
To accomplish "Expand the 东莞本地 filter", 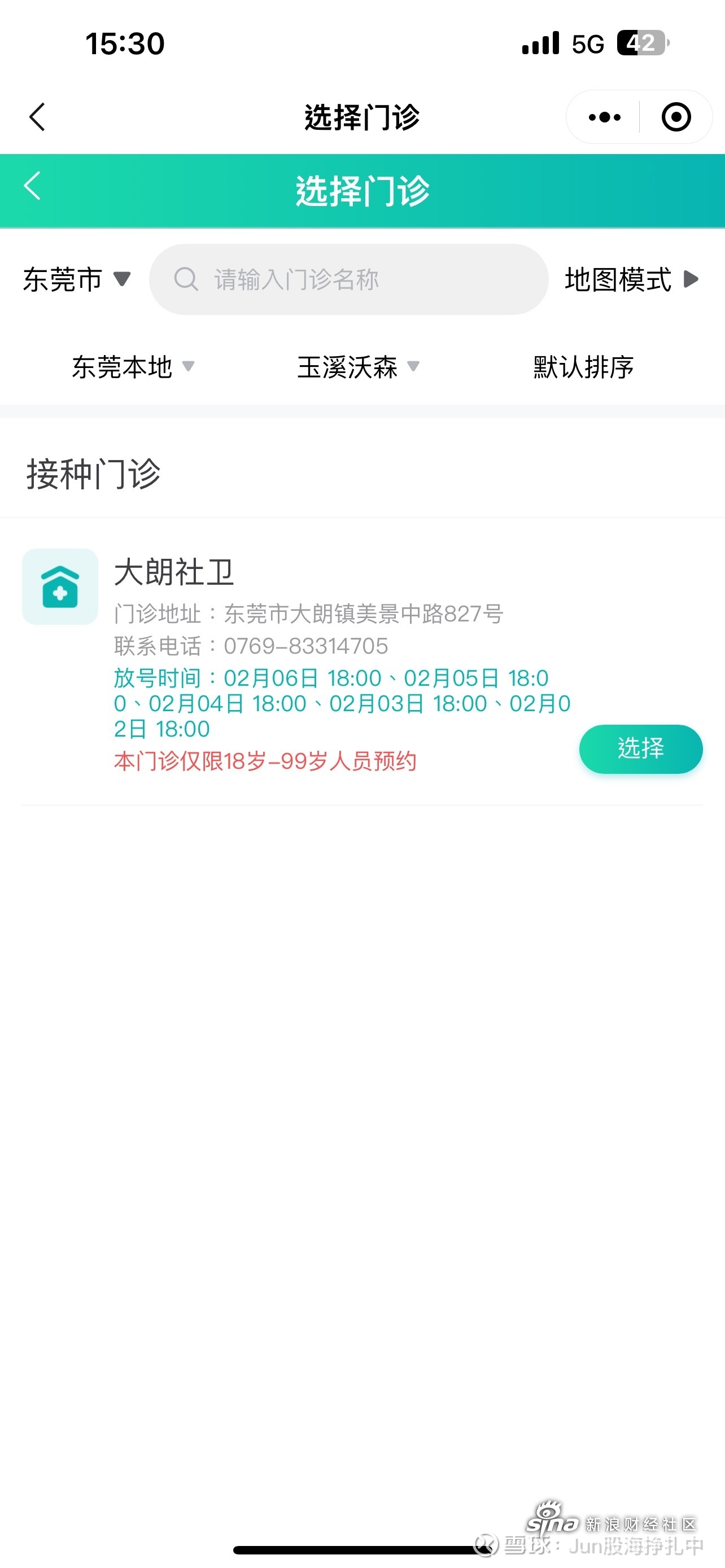I will (133, 367).
